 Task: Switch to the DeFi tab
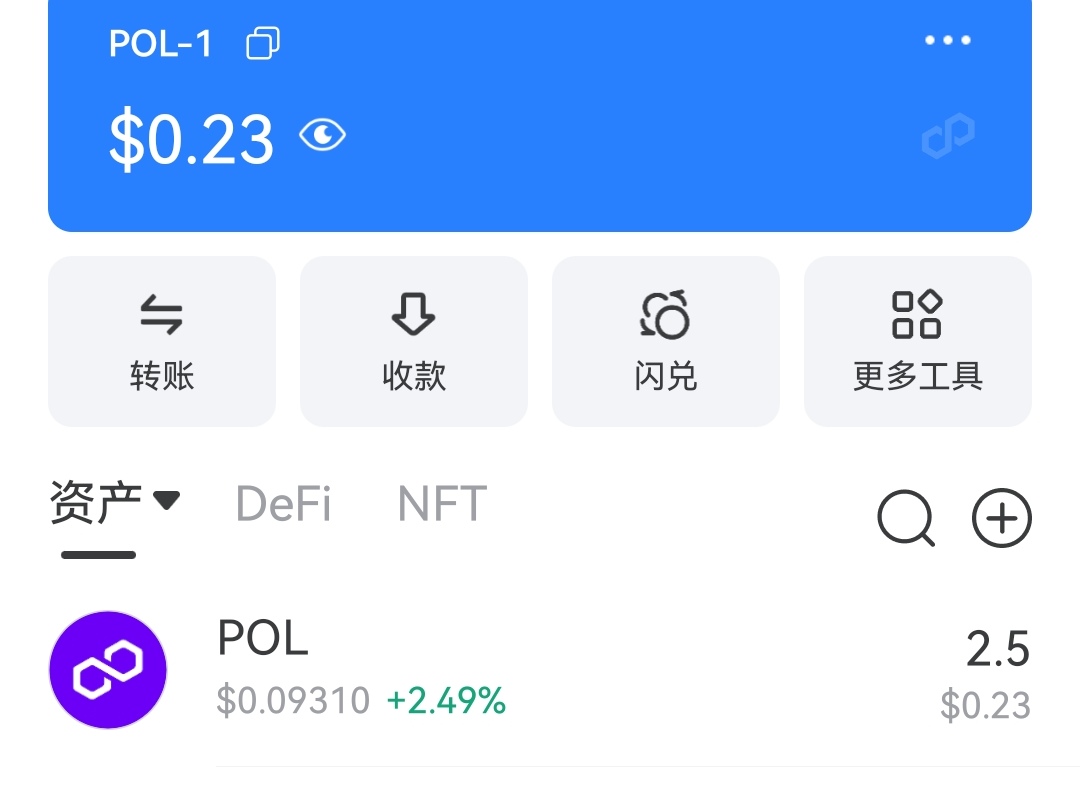(283, 504)
